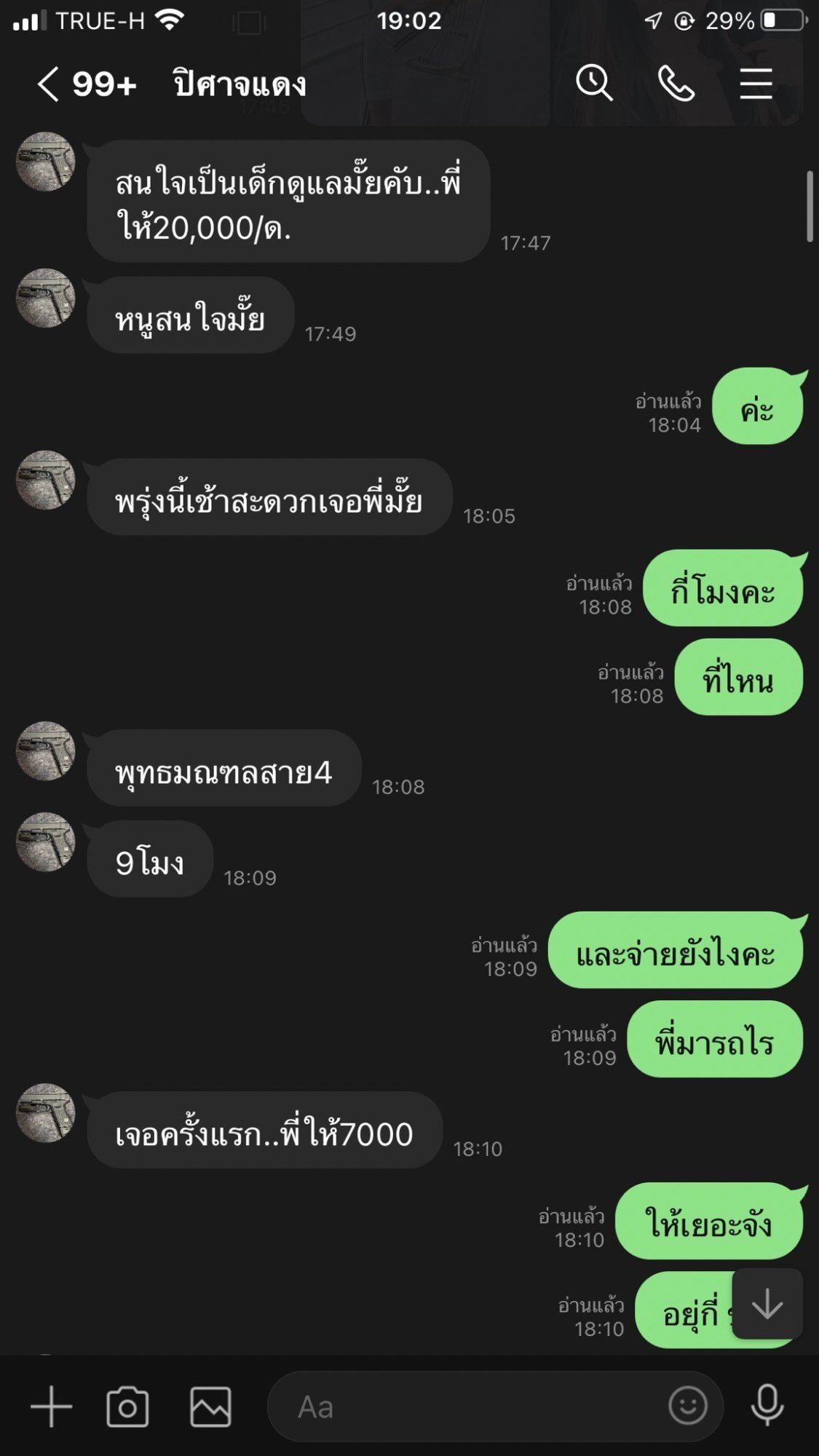Open sender's profile picture next to 9โมง

46,842
